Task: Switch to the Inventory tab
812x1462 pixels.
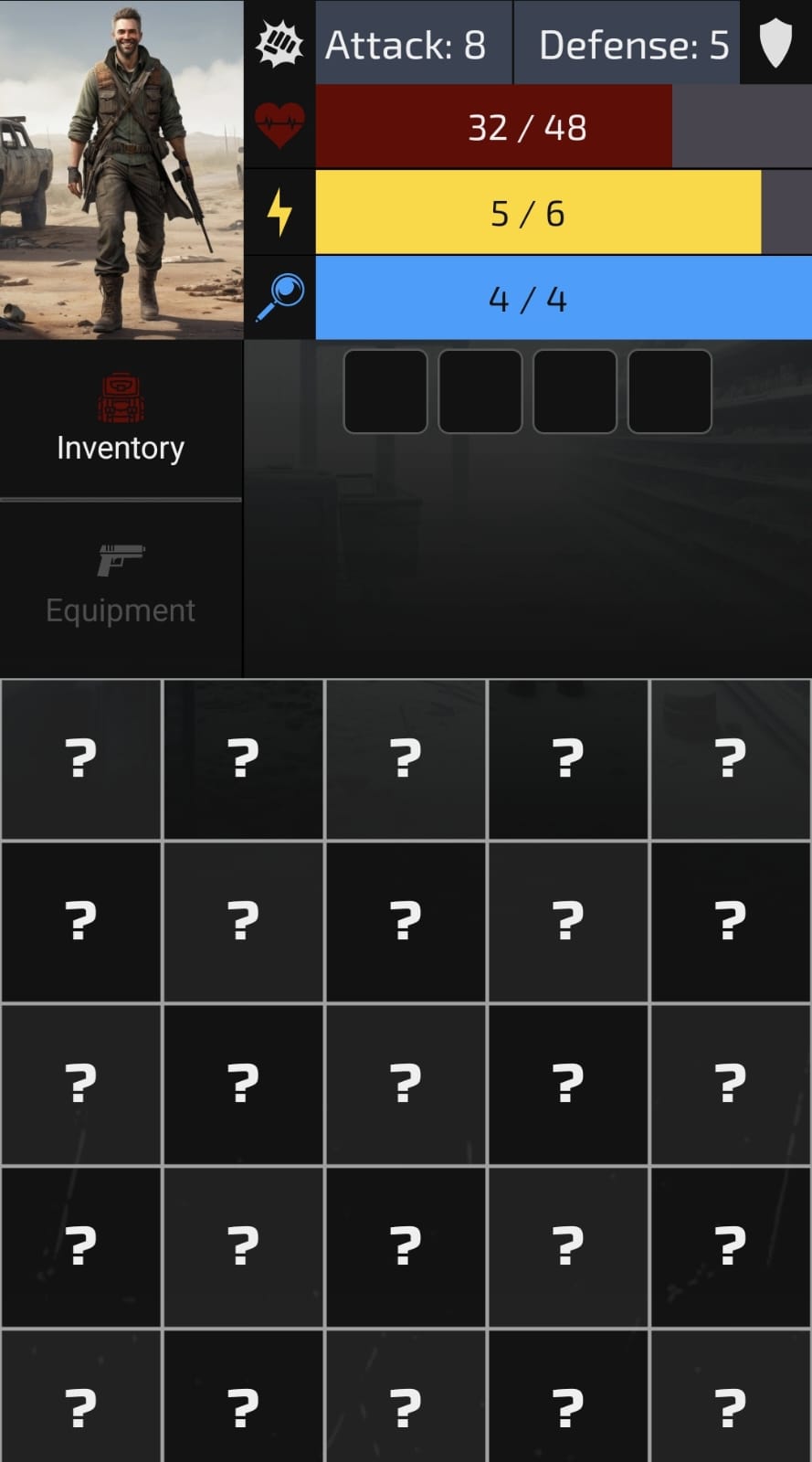Action: click(x=121, y=420)
